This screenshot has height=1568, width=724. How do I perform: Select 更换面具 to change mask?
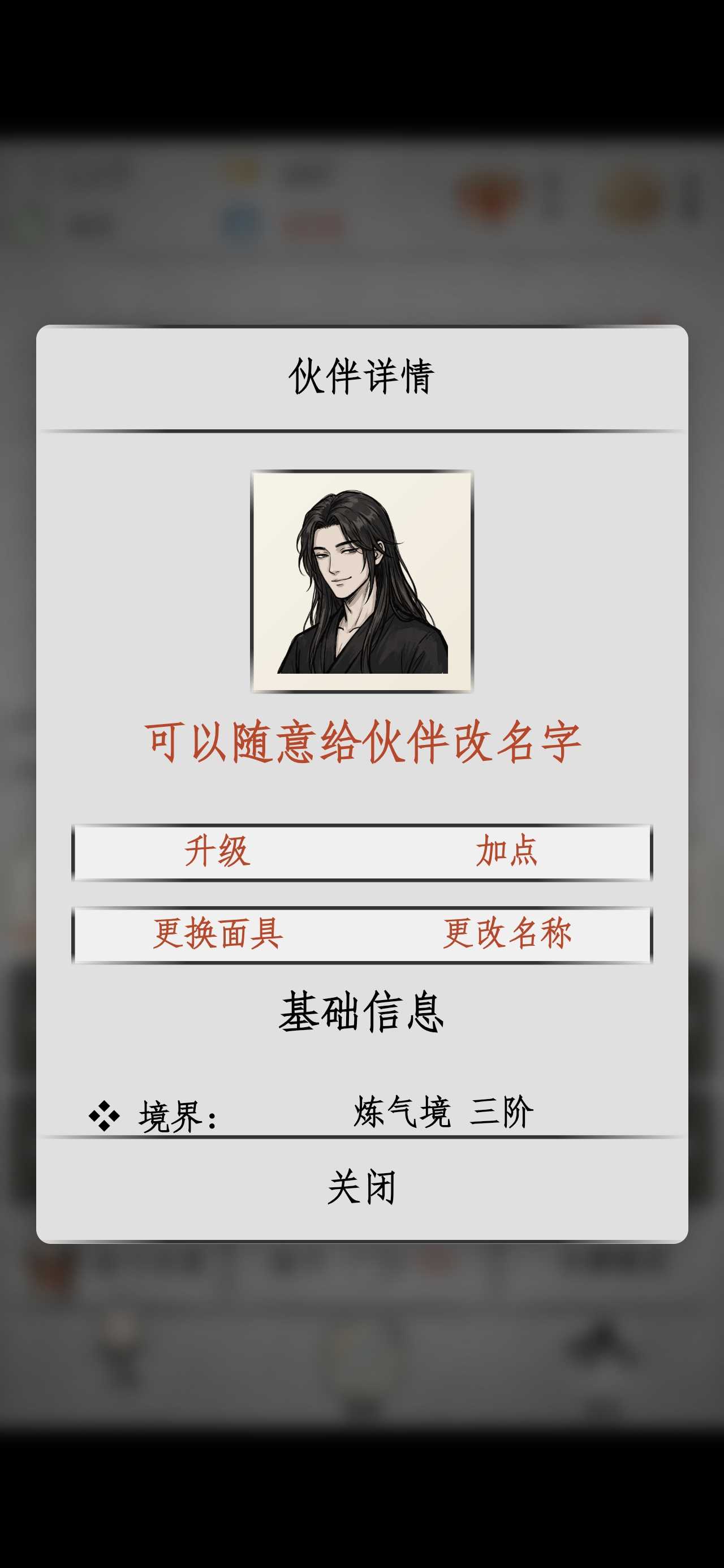pos(217,934)
